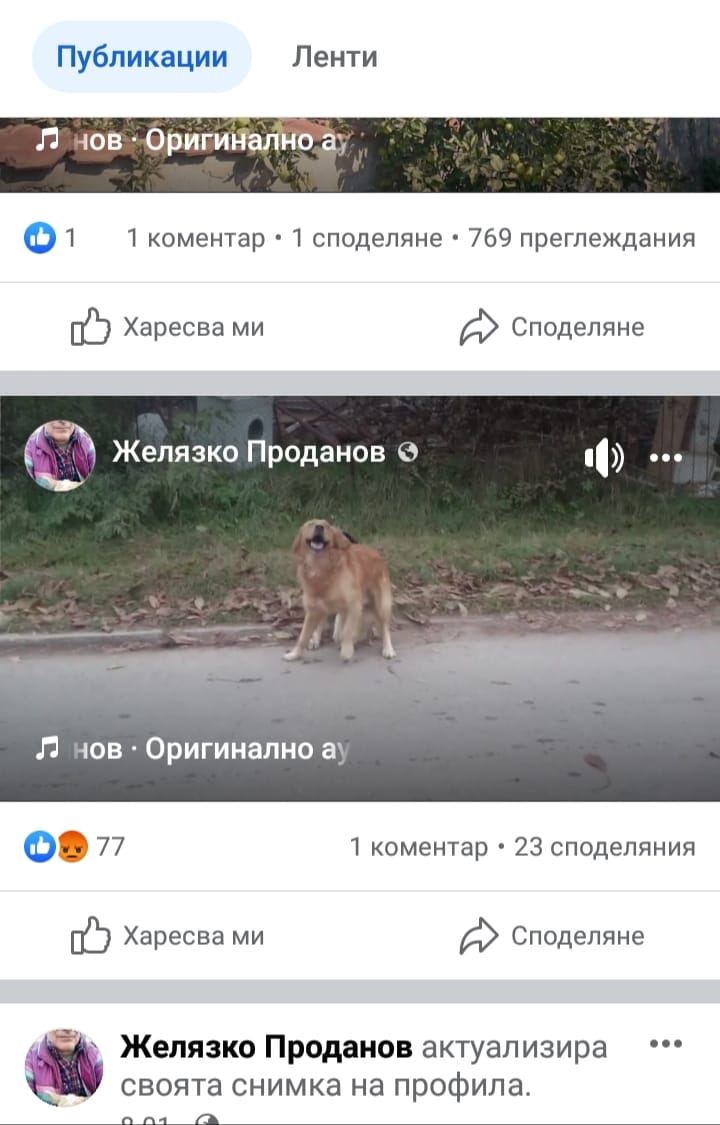This screenshot has height=1125, width=720.
Task: Open Желязко Проданов's profile from video header
Action: [248, 452]
